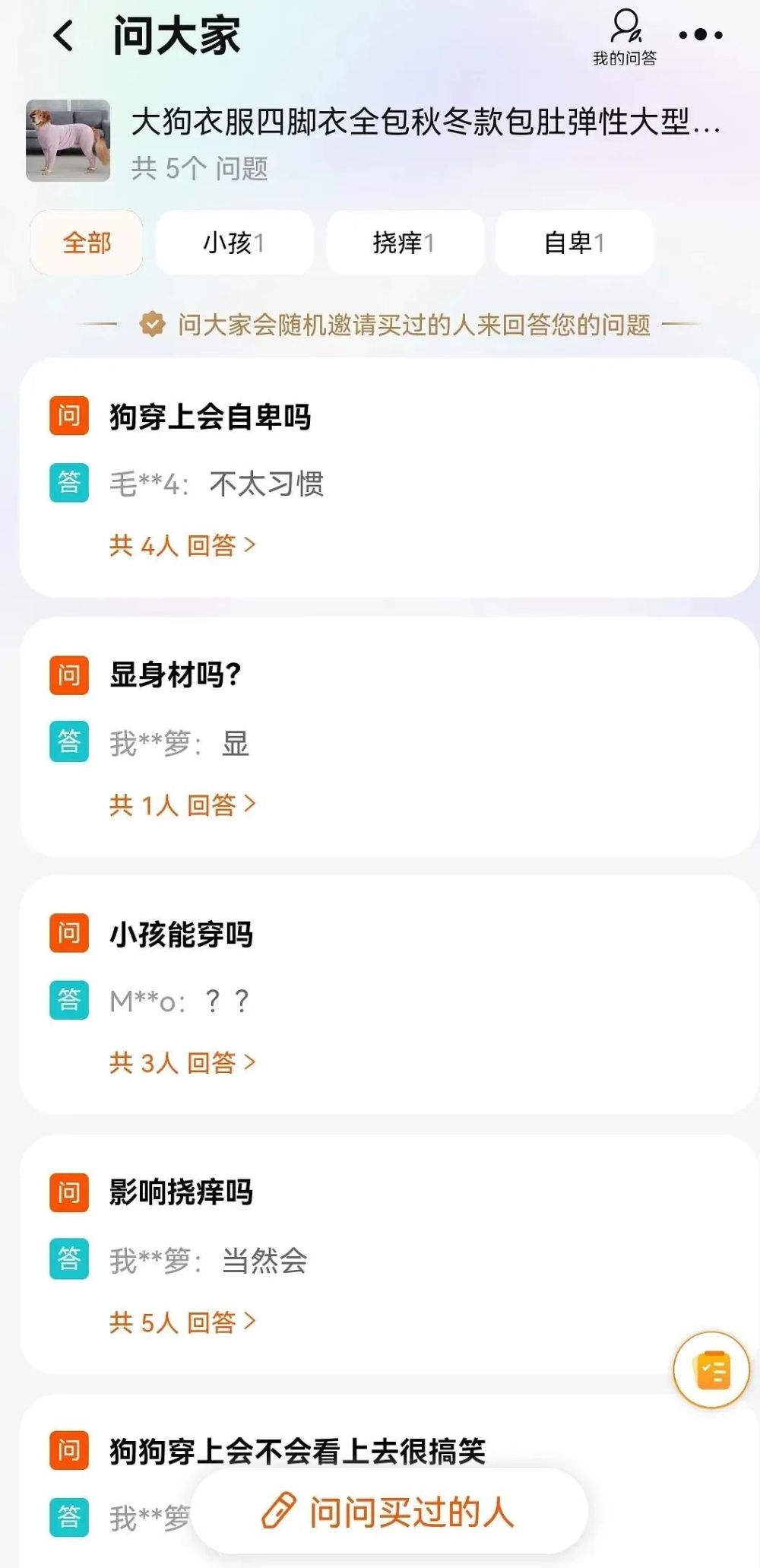This screenshot has width=760, height=1568.
Task: Open question 狗狗穿上会不会看上去很搞笑
Action: coord(297,1450)
